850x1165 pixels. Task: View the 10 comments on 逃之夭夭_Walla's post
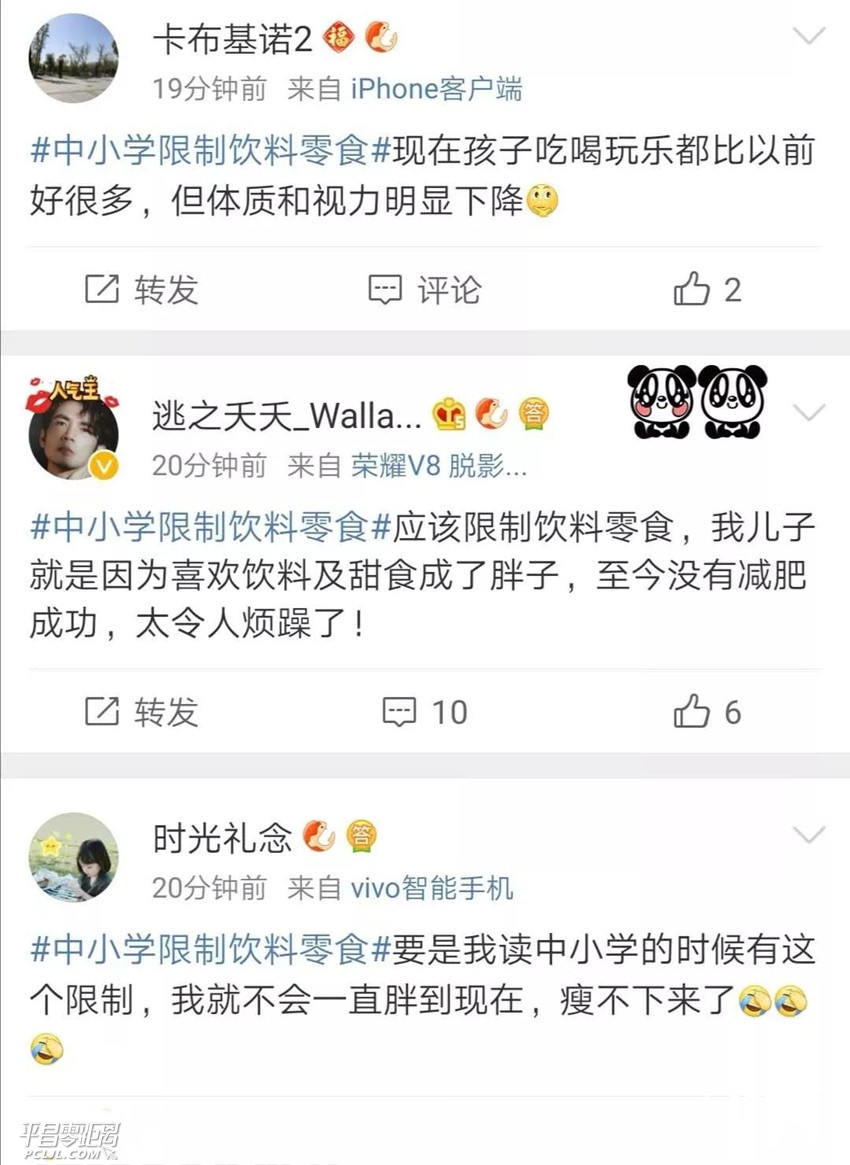click(425, 712)
